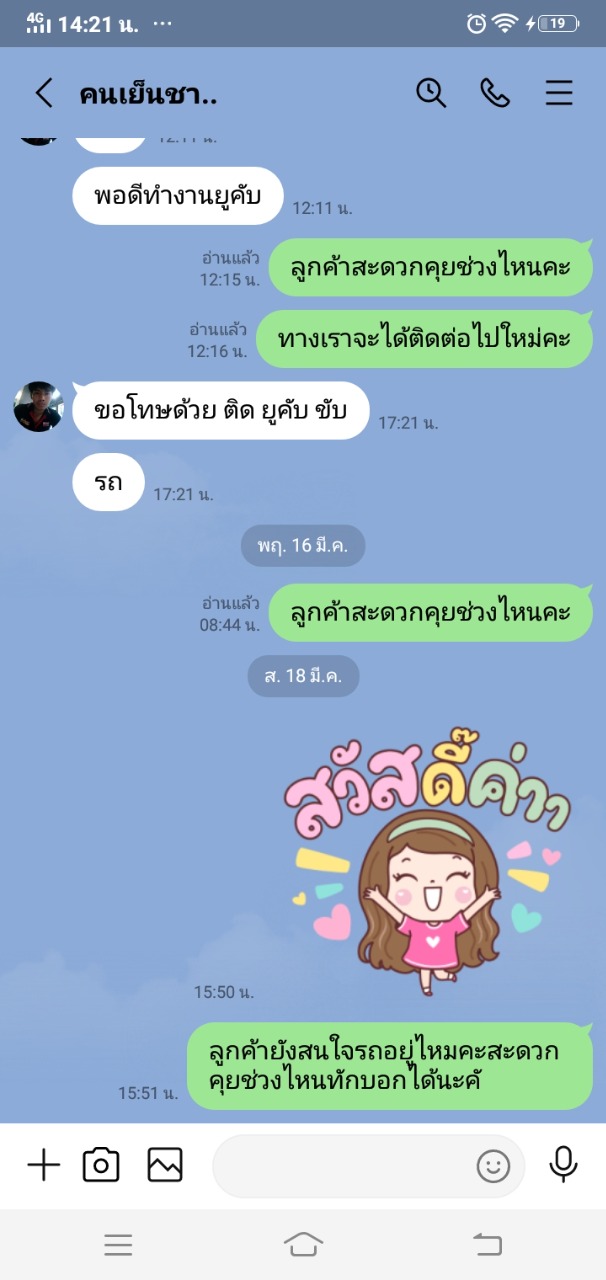The height and width of the screenshot is (1280, 606).
Task: Go back from the chat
Action: [43, 94]
